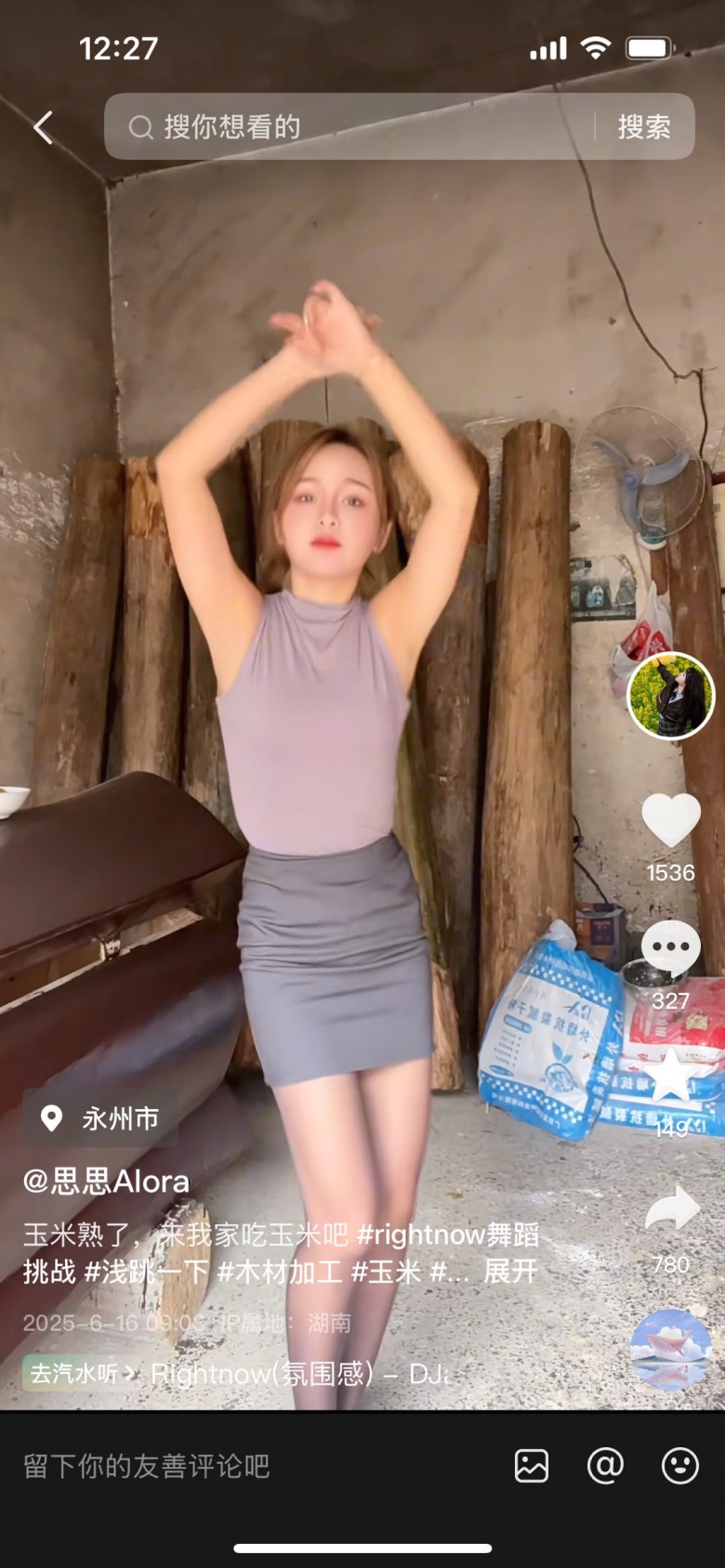Mention someone with the @ icon
725x1568 pixels.
pos(605,1466)
